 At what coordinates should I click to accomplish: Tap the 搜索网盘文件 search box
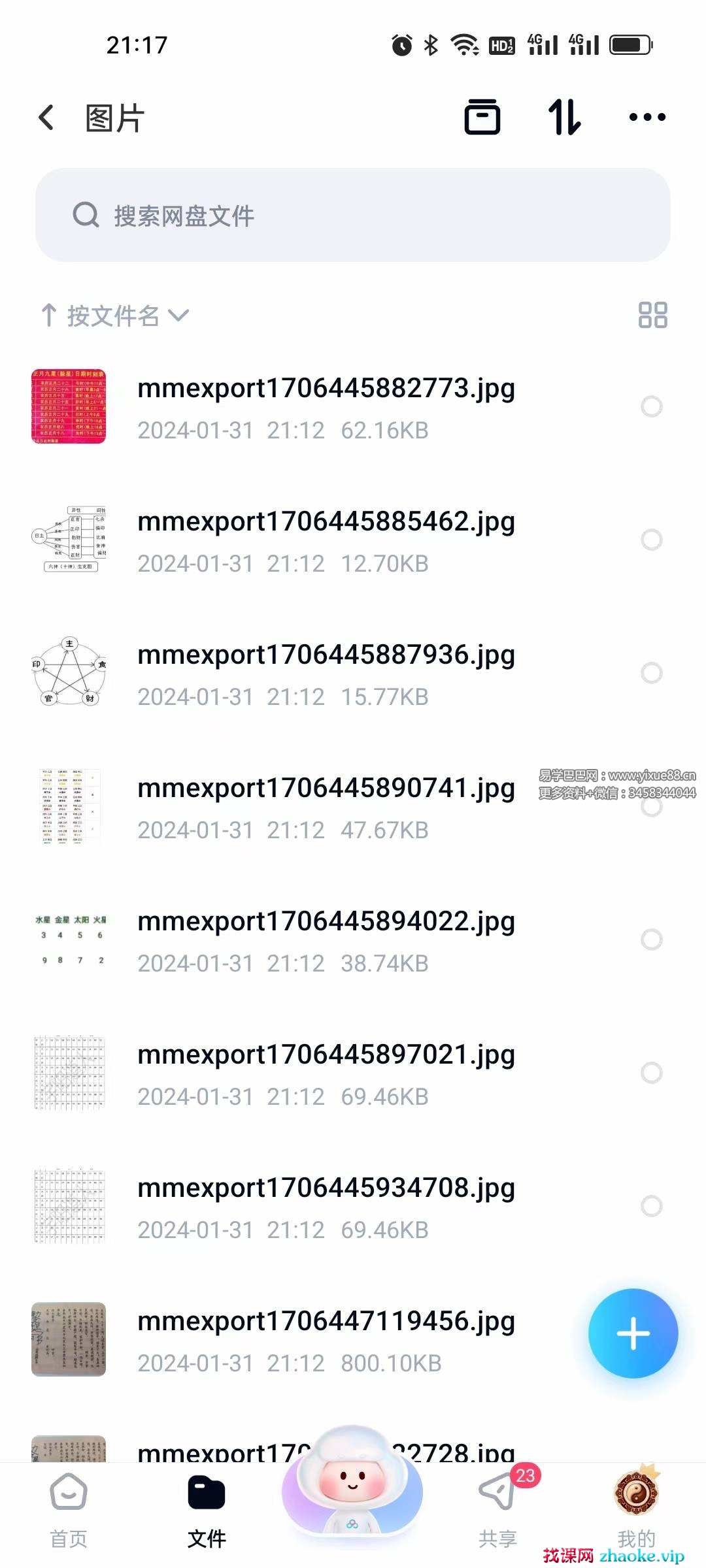[353, 216]
